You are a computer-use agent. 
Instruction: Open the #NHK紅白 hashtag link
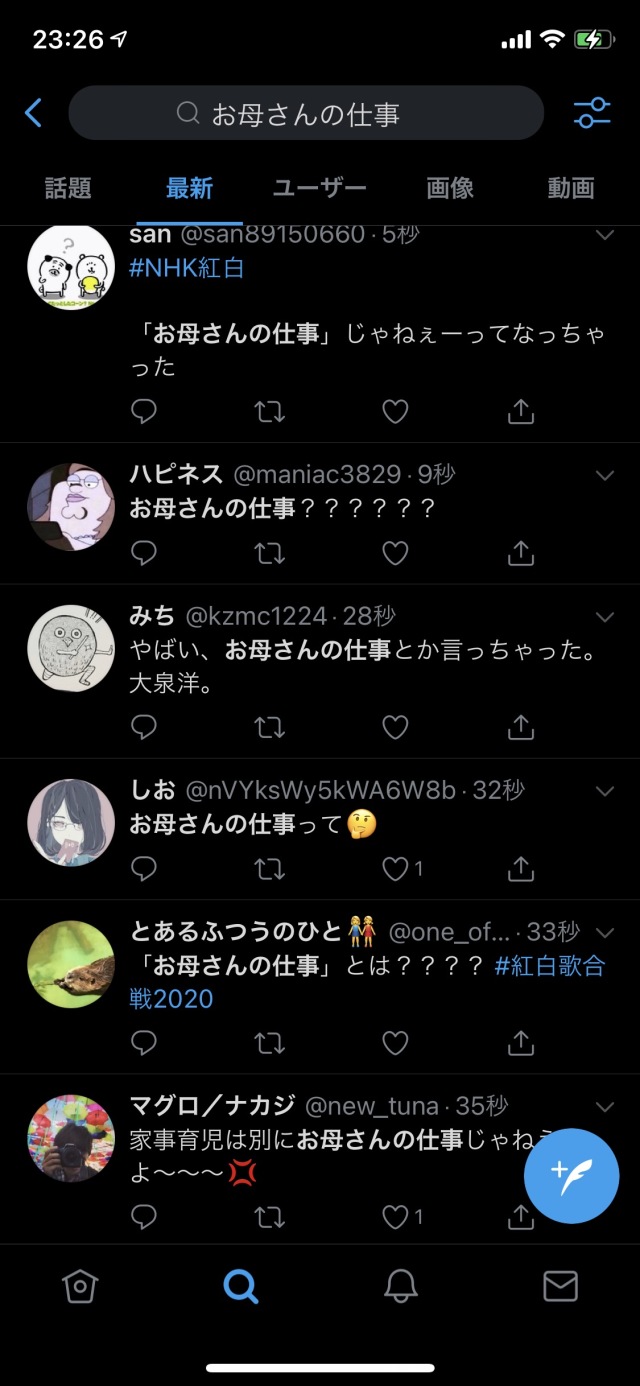point(187,268)
